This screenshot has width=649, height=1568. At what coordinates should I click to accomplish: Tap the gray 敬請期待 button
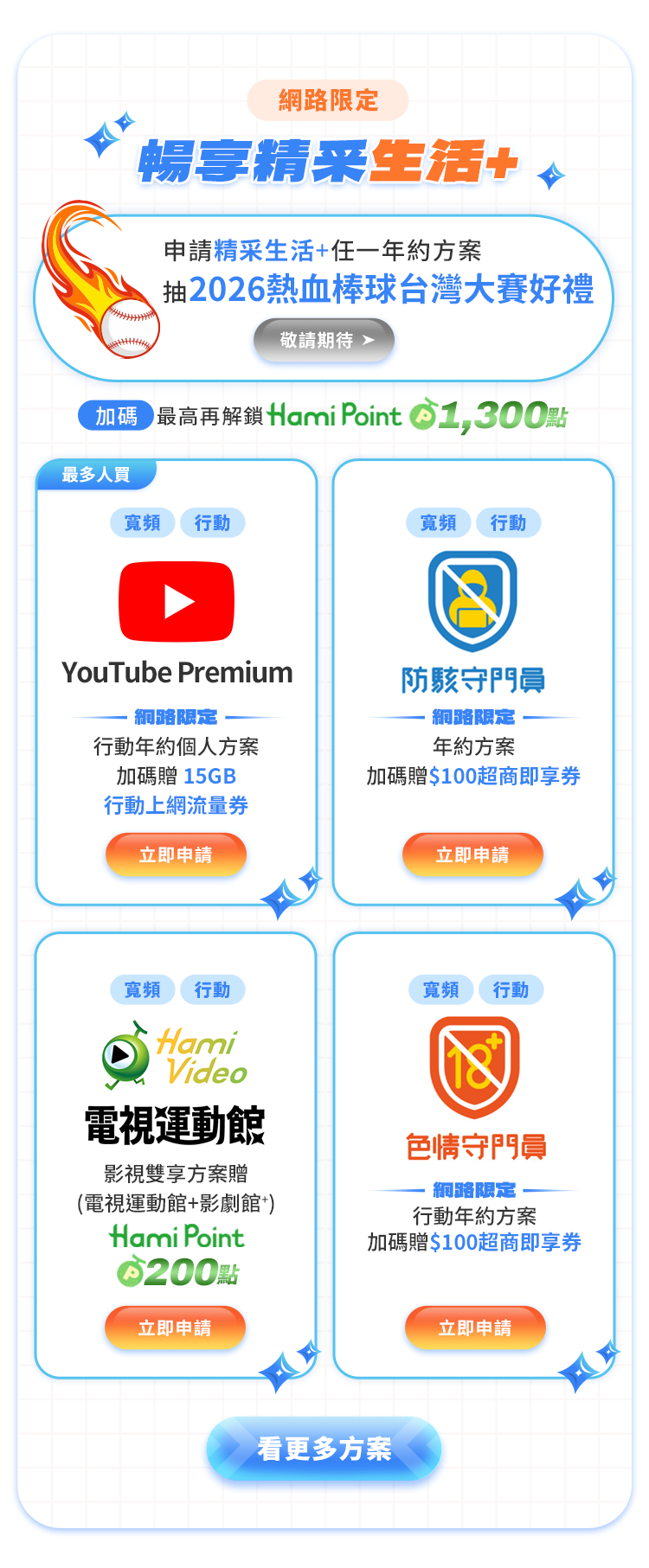(324, 341)
